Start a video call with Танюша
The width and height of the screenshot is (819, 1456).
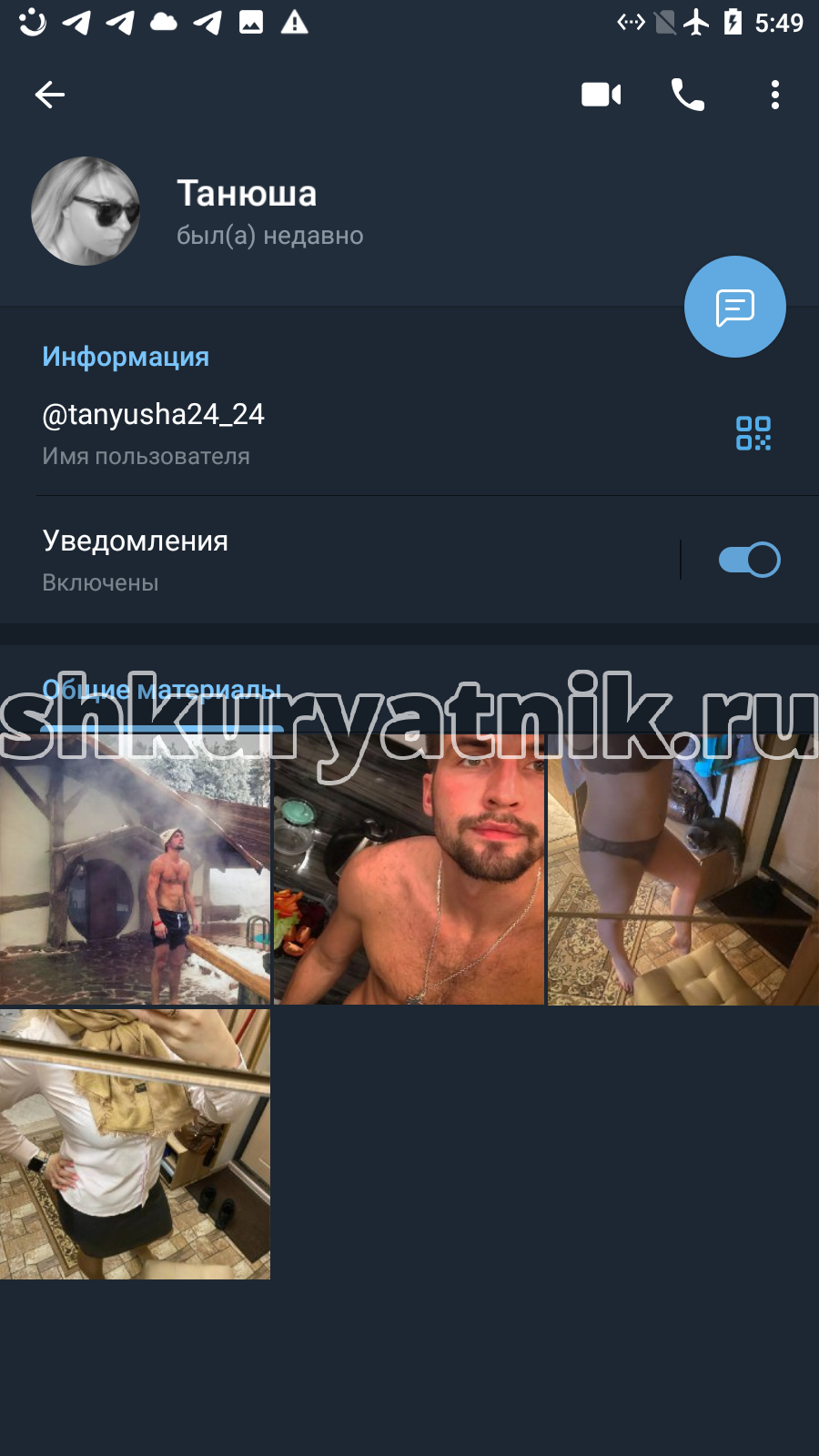coord(601,95)
